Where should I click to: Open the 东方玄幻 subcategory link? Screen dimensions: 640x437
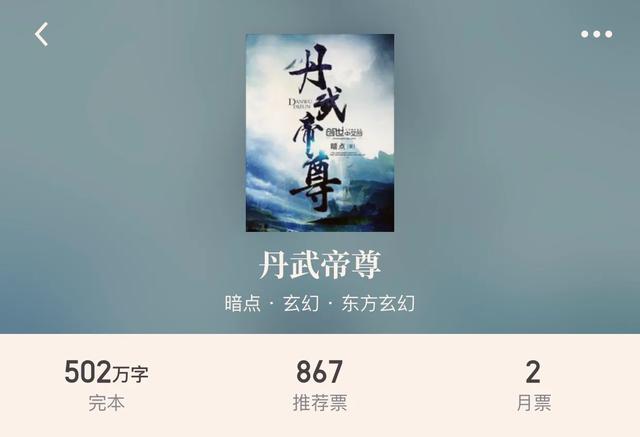click(378, 304)
